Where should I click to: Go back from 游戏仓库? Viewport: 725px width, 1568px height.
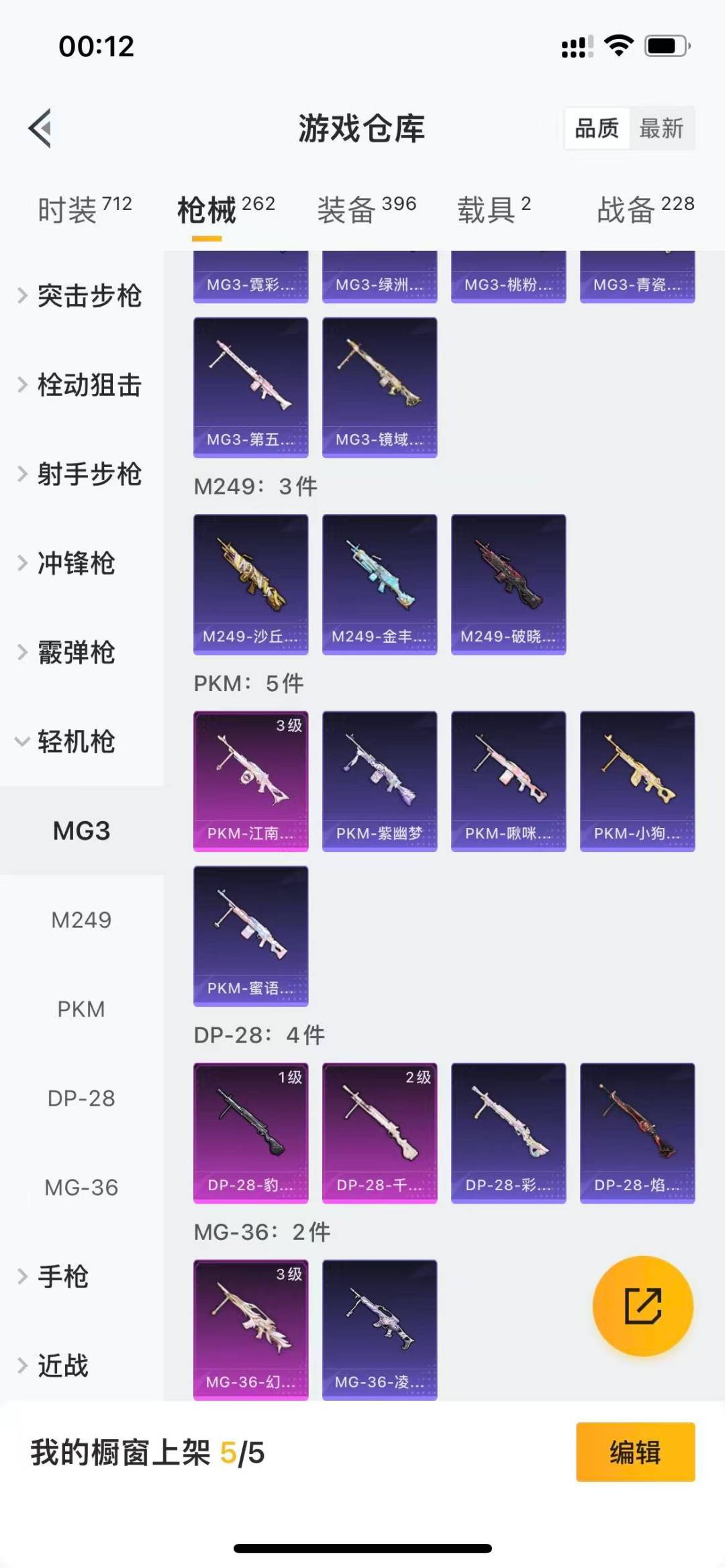click(x=41, y=127)
